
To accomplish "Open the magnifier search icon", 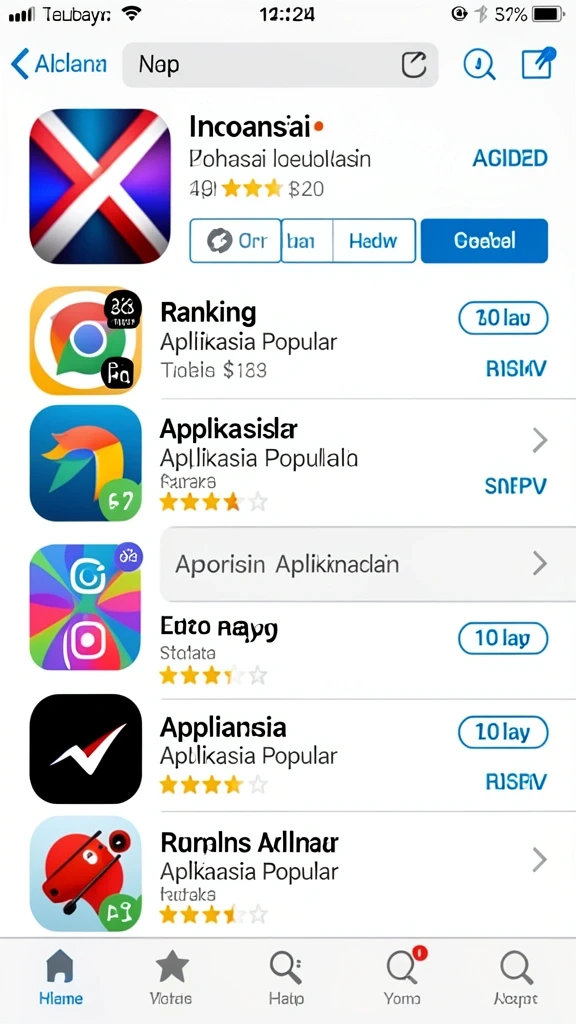I will point(479,65).
